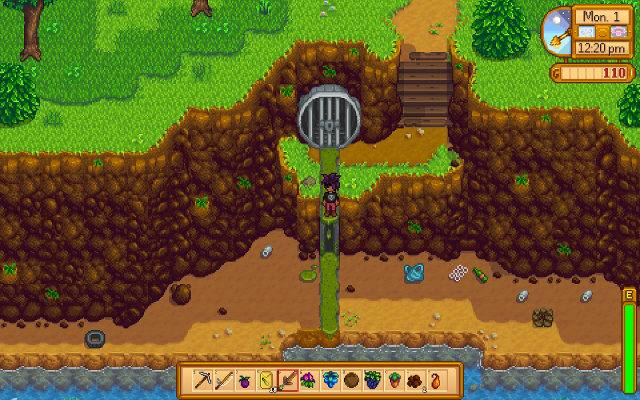640x400 pixels.
Task: Pick the blue crystal fruit slot
Action: coord(331,380)
